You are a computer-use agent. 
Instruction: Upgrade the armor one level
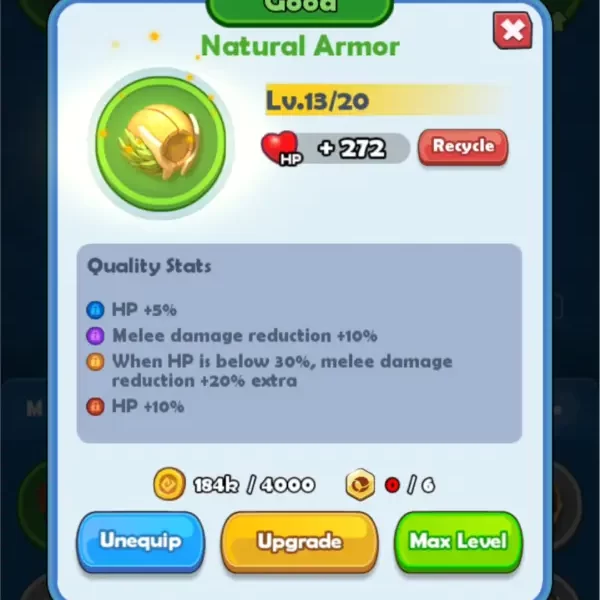[299, 542]
